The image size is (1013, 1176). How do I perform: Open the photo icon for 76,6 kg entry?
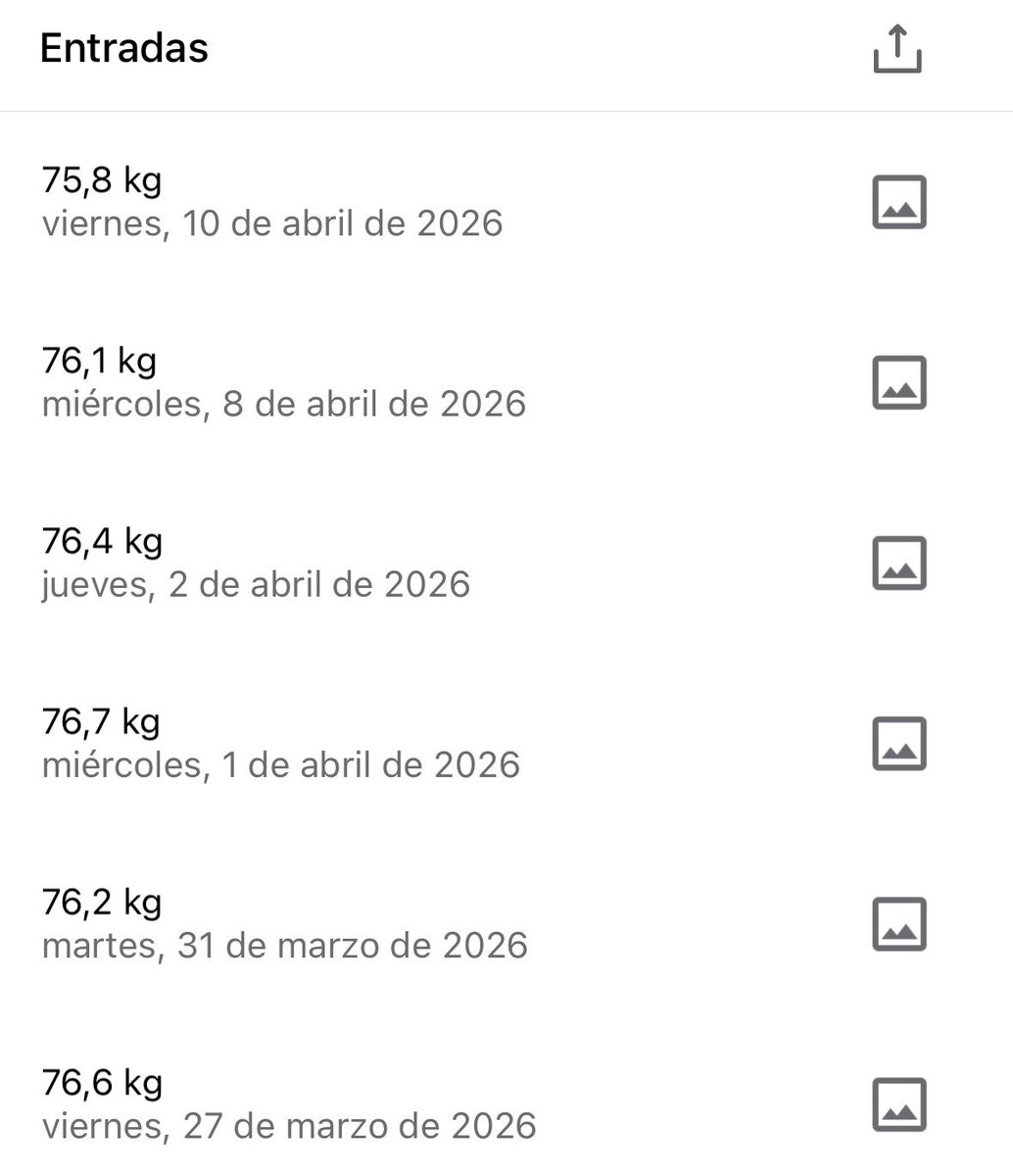[898, 1104]
